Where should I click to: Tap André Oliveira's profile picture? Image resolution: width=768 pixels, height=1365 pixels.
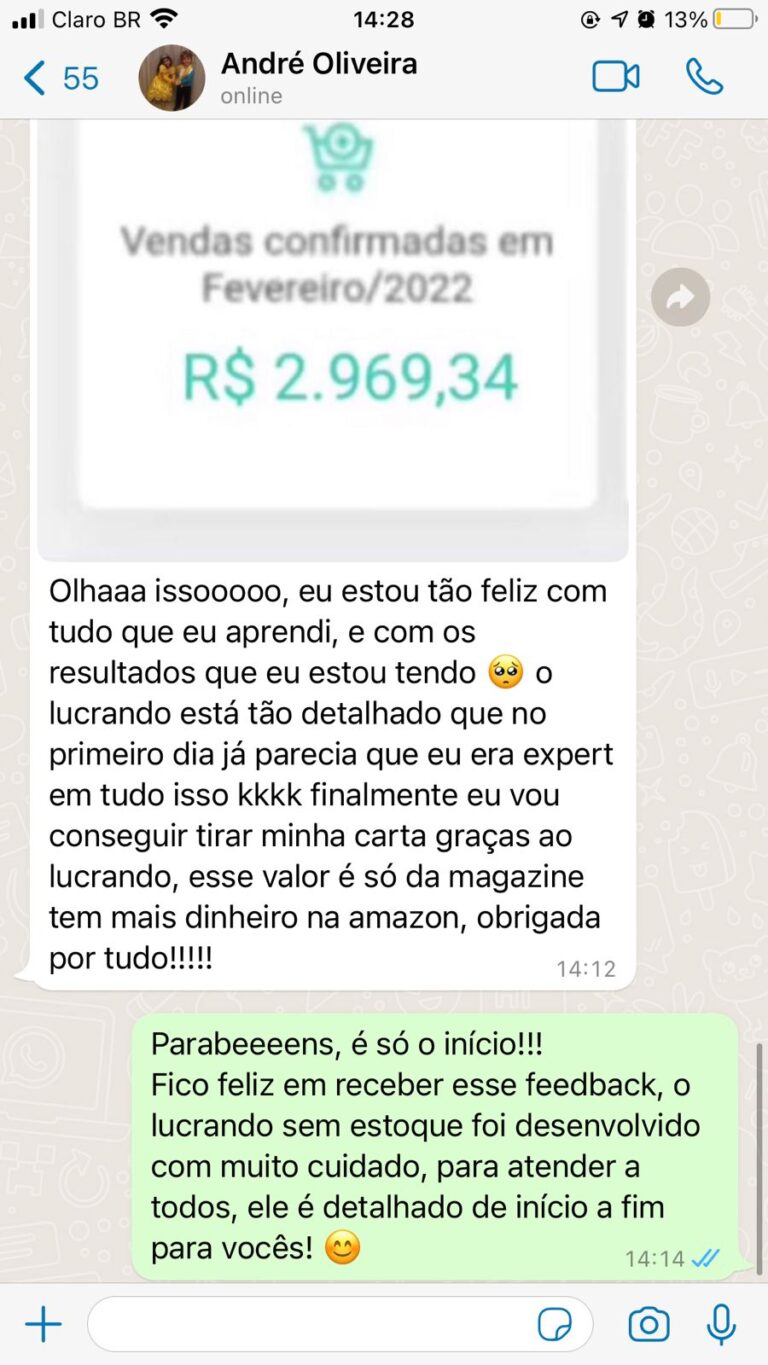[171, 76]
